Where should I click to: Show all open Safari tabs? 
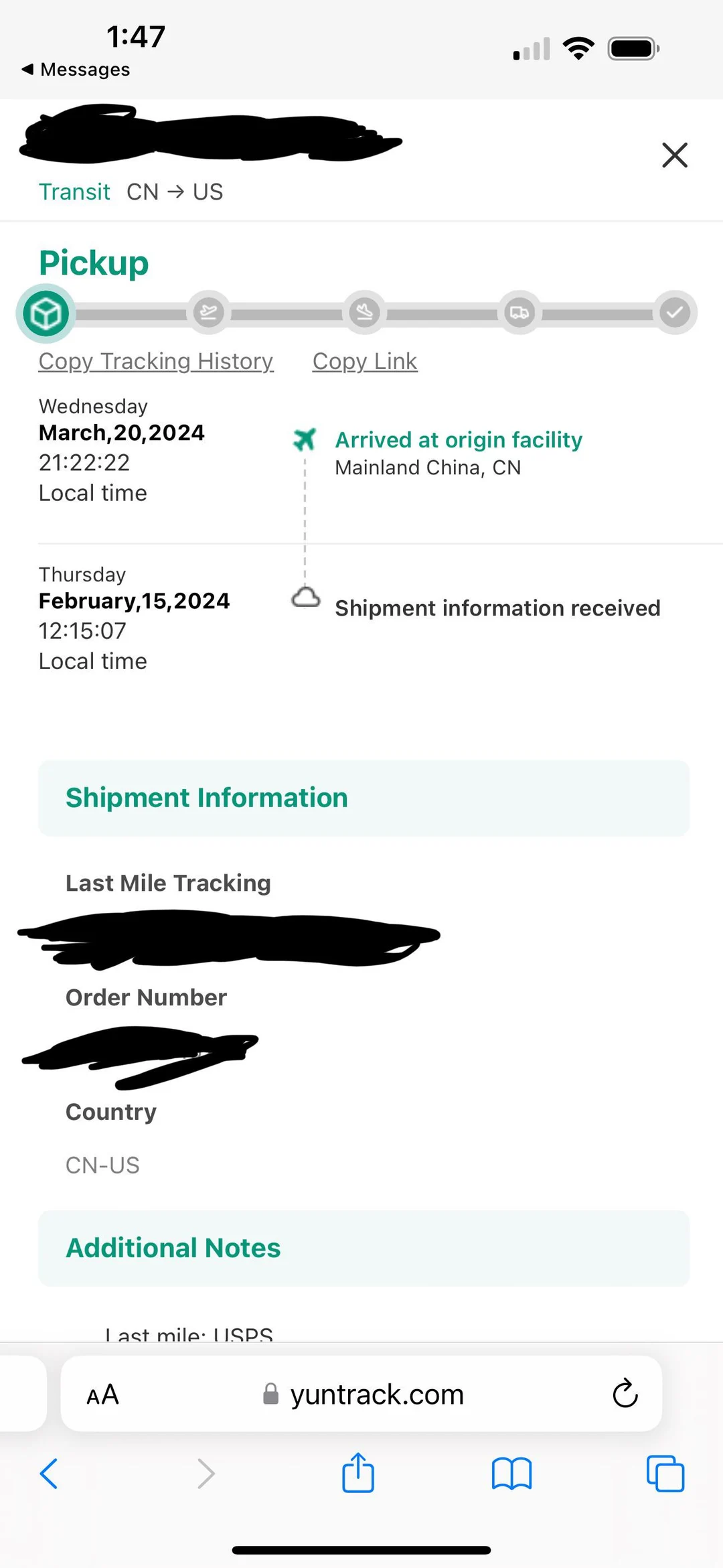(x=665, y=1474)
